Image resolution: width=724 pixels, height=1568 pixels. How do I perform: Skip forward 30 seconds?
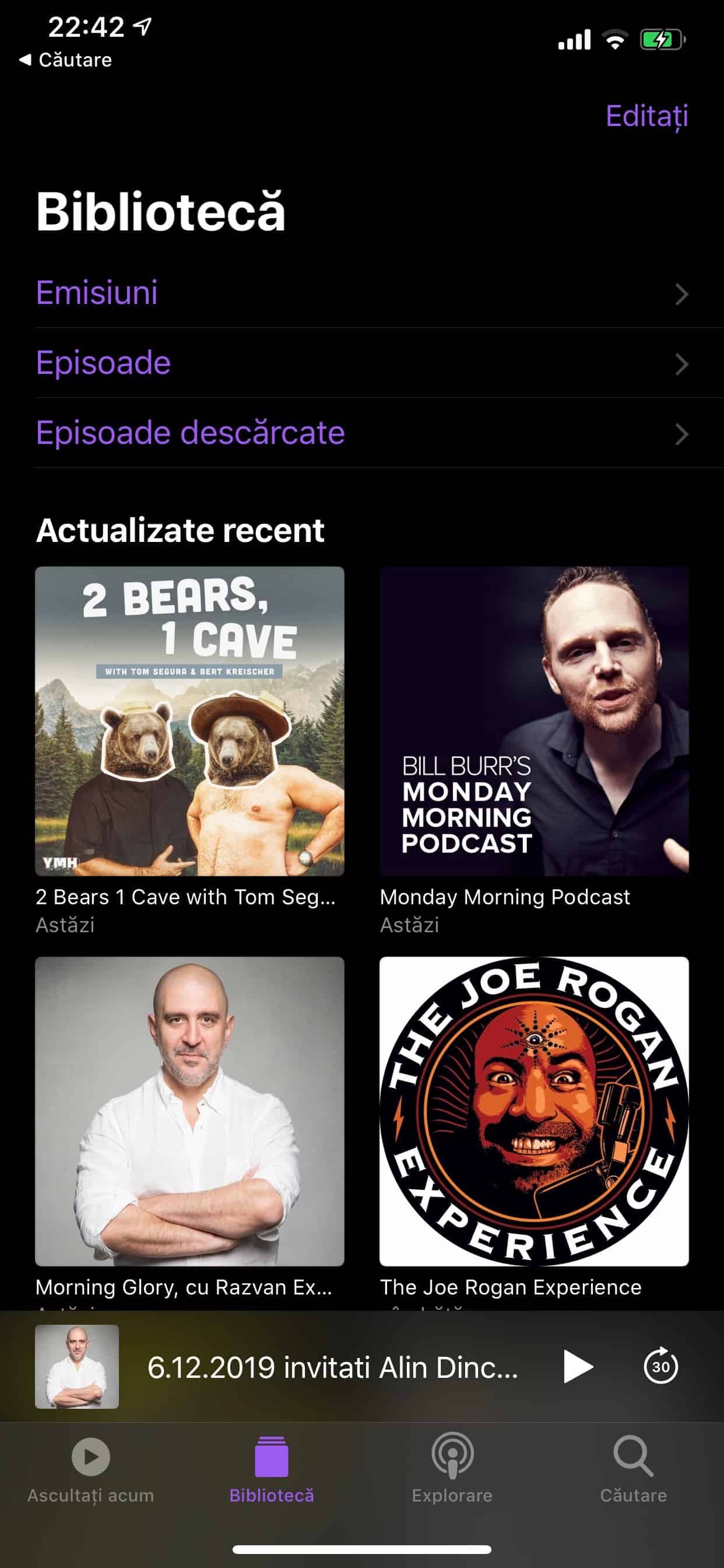[660, 1367]
